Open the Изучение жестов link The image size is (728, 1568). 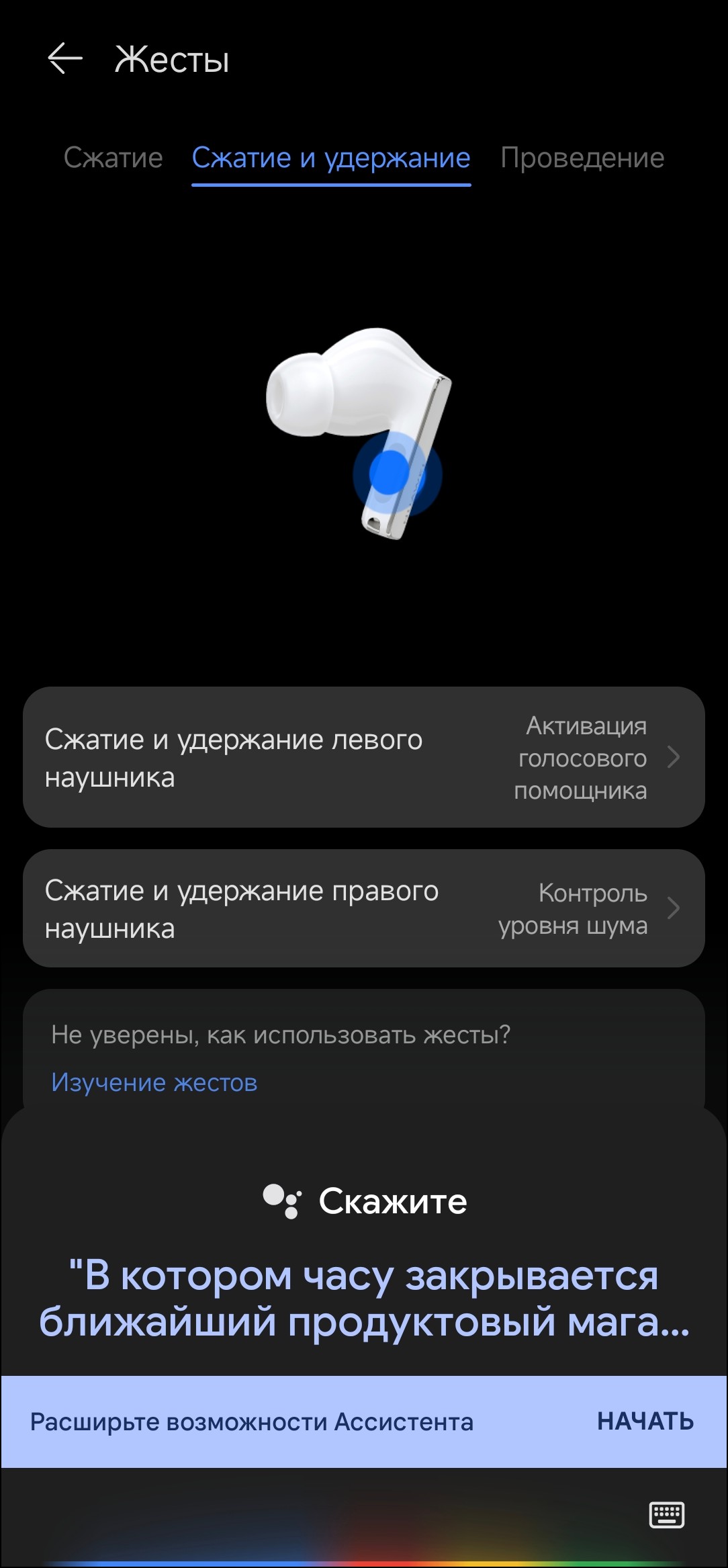[x=154, y=1082]
